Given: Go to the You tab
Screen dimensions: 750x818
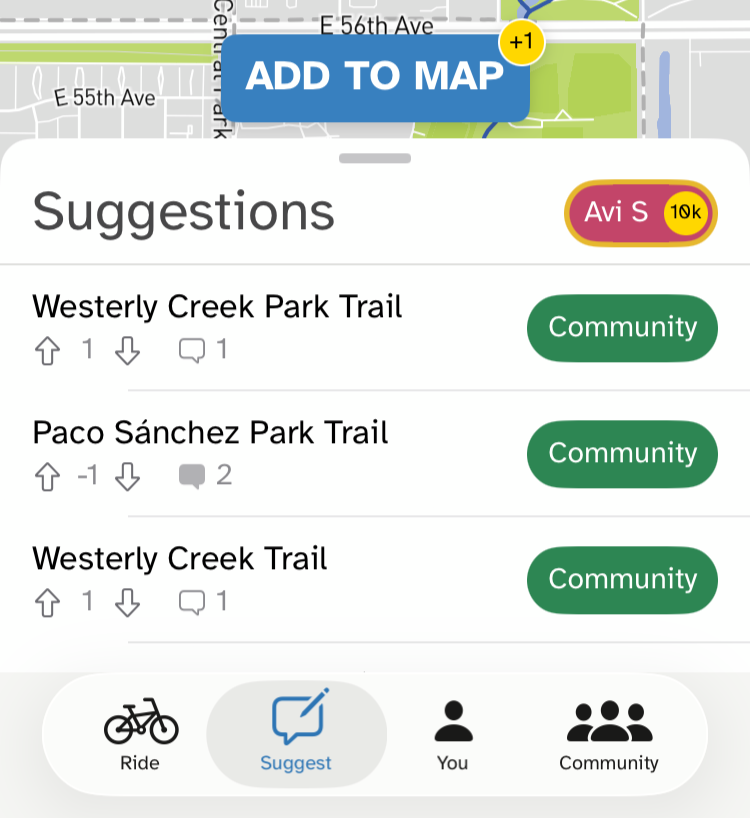Looking at the screenshot, I should point(453,735).
